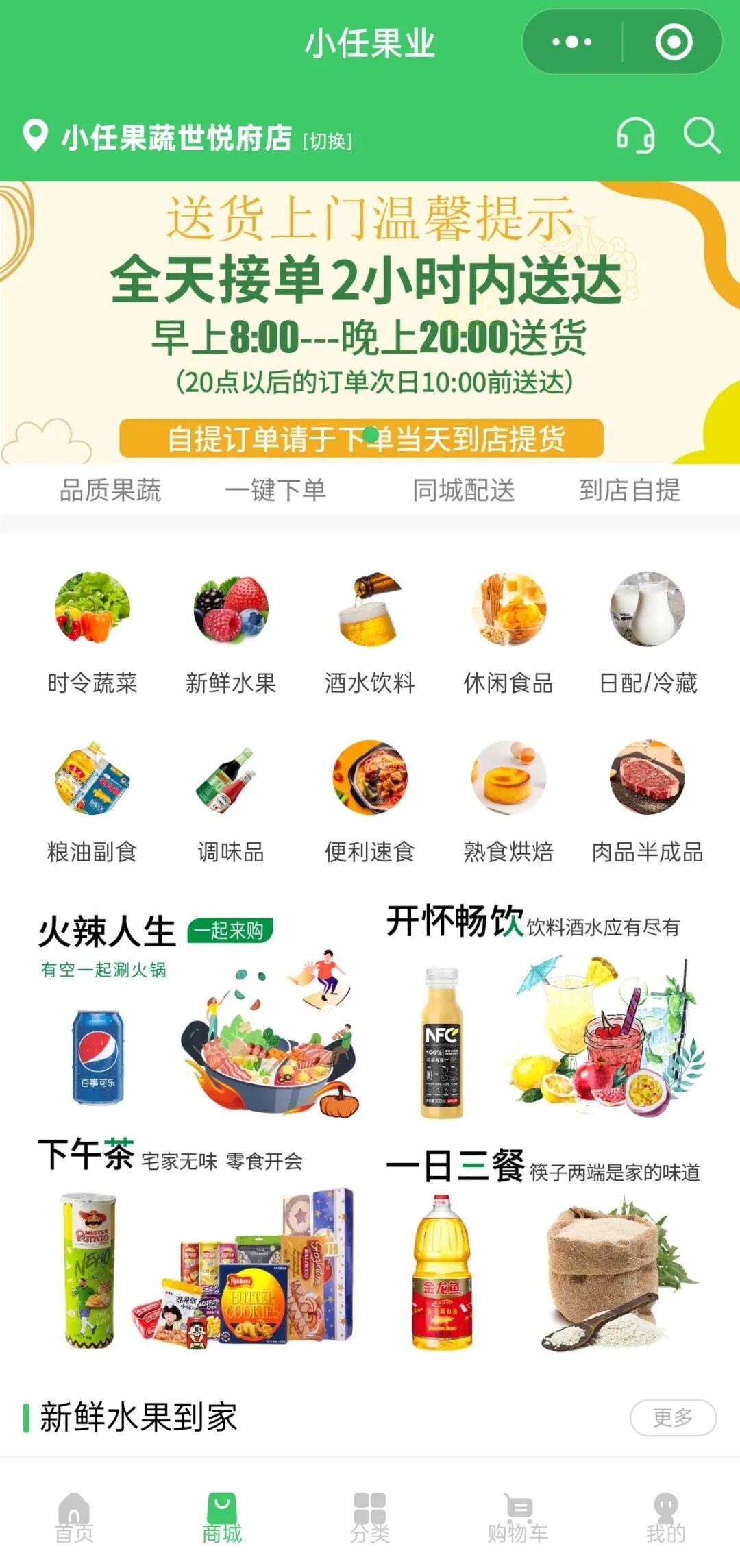
Task: Open the search magnifier icon
Action: point(702,135)
